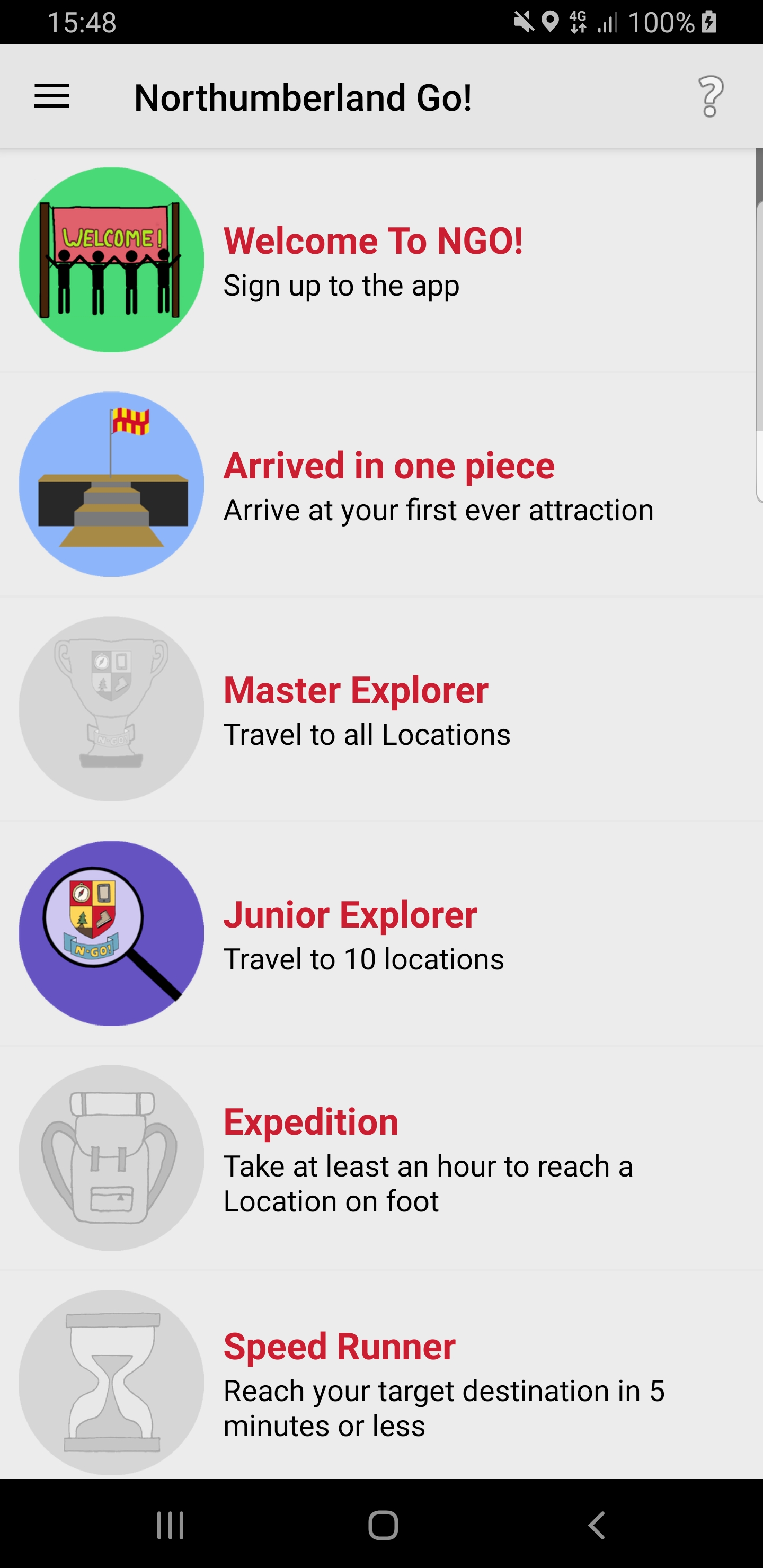Open the help question mark icon
The height and width of the screenshot is (1568, 763).
pyautogui.click(x=710, y=96)
